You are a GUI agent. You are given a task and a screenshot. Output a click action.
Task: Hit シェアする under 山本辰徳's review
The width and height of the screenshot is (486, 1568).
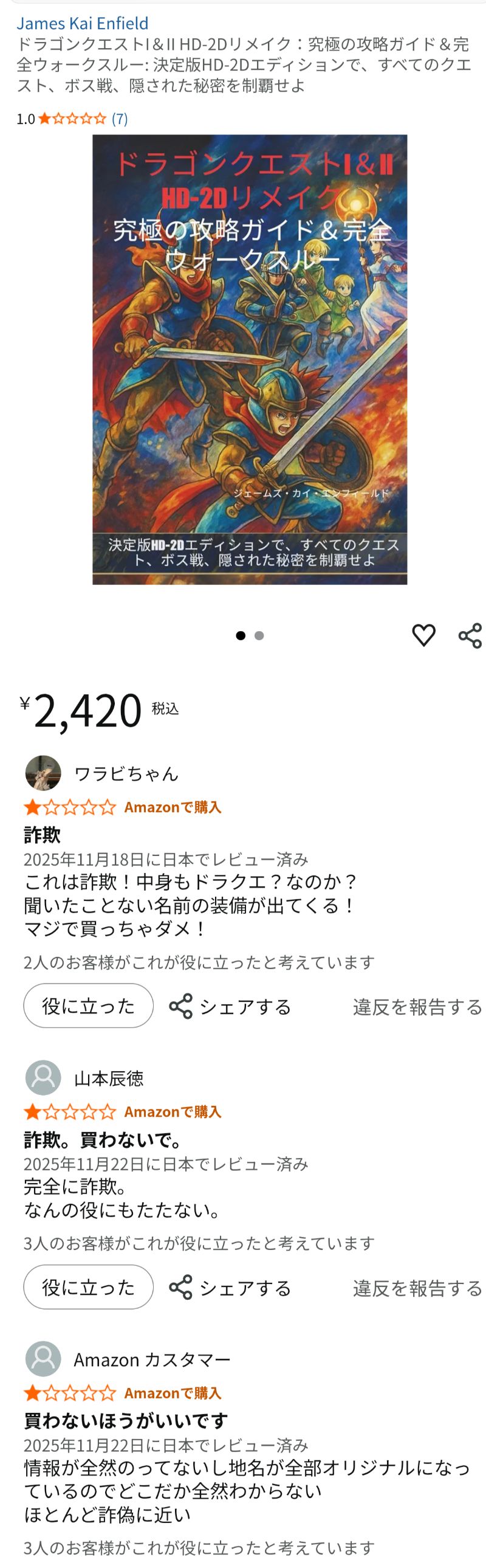[x=230, y=1287]
